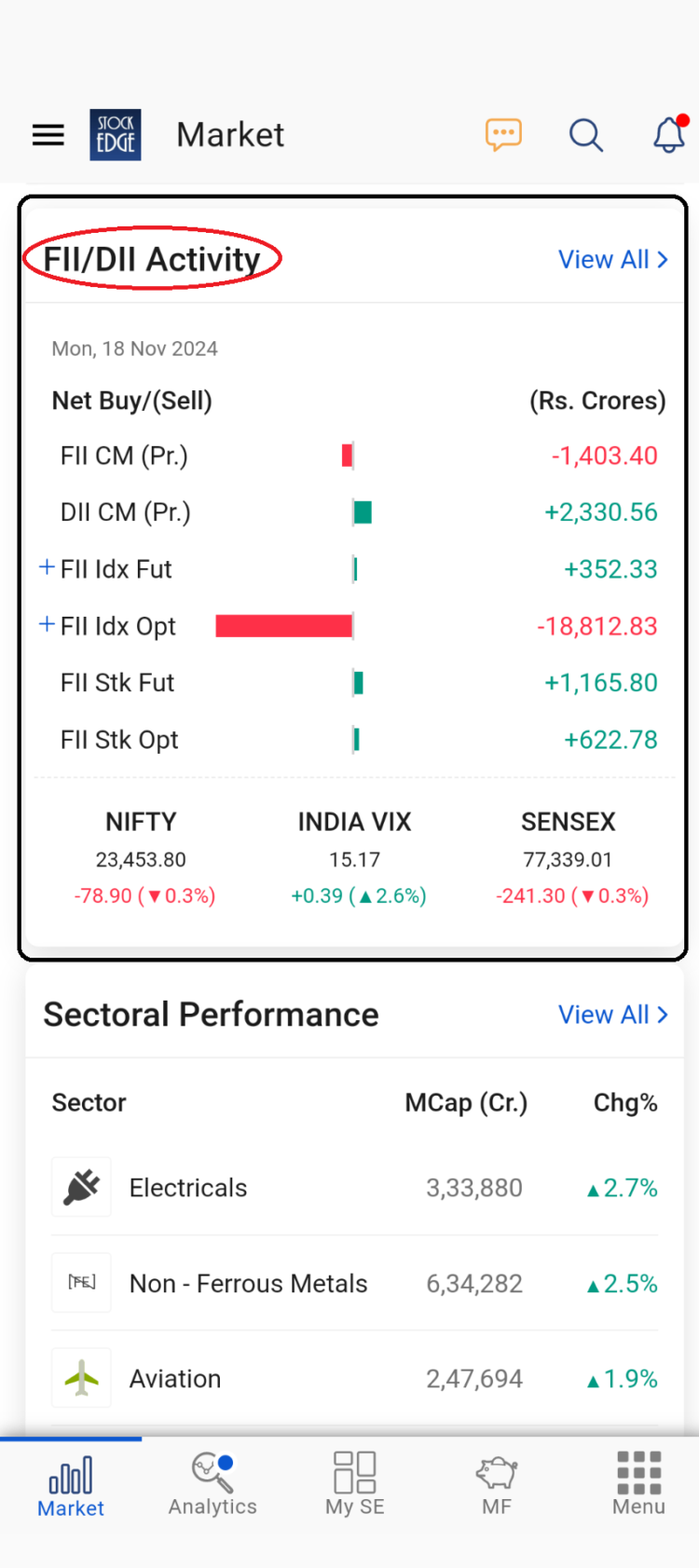The image size is (699, 1568).
Task: Expand the FII Idx Opt row
Action: [x=46, y=625]
